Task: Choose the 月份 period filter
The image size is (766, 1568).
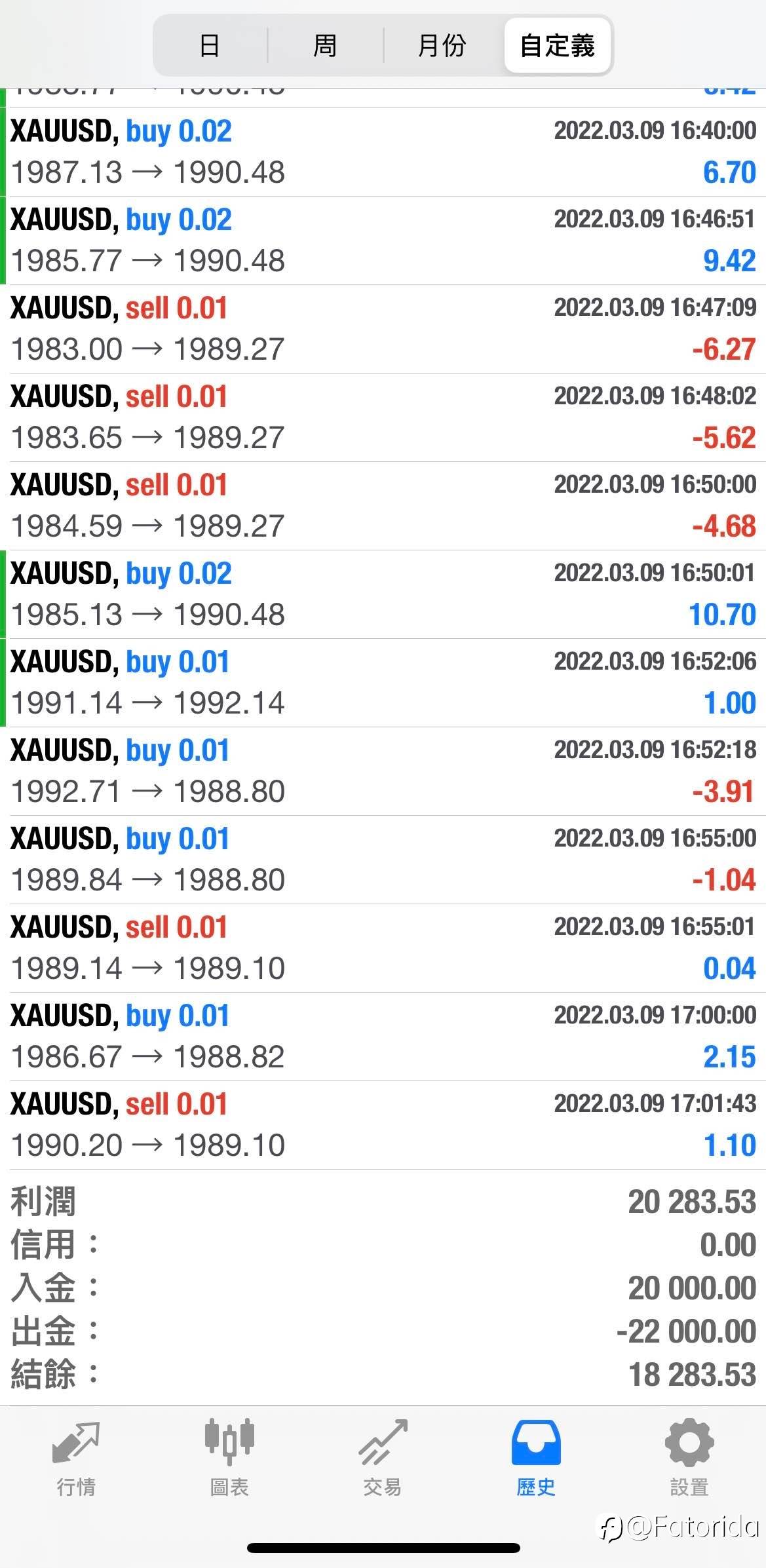Action: [x=442, y=46]
